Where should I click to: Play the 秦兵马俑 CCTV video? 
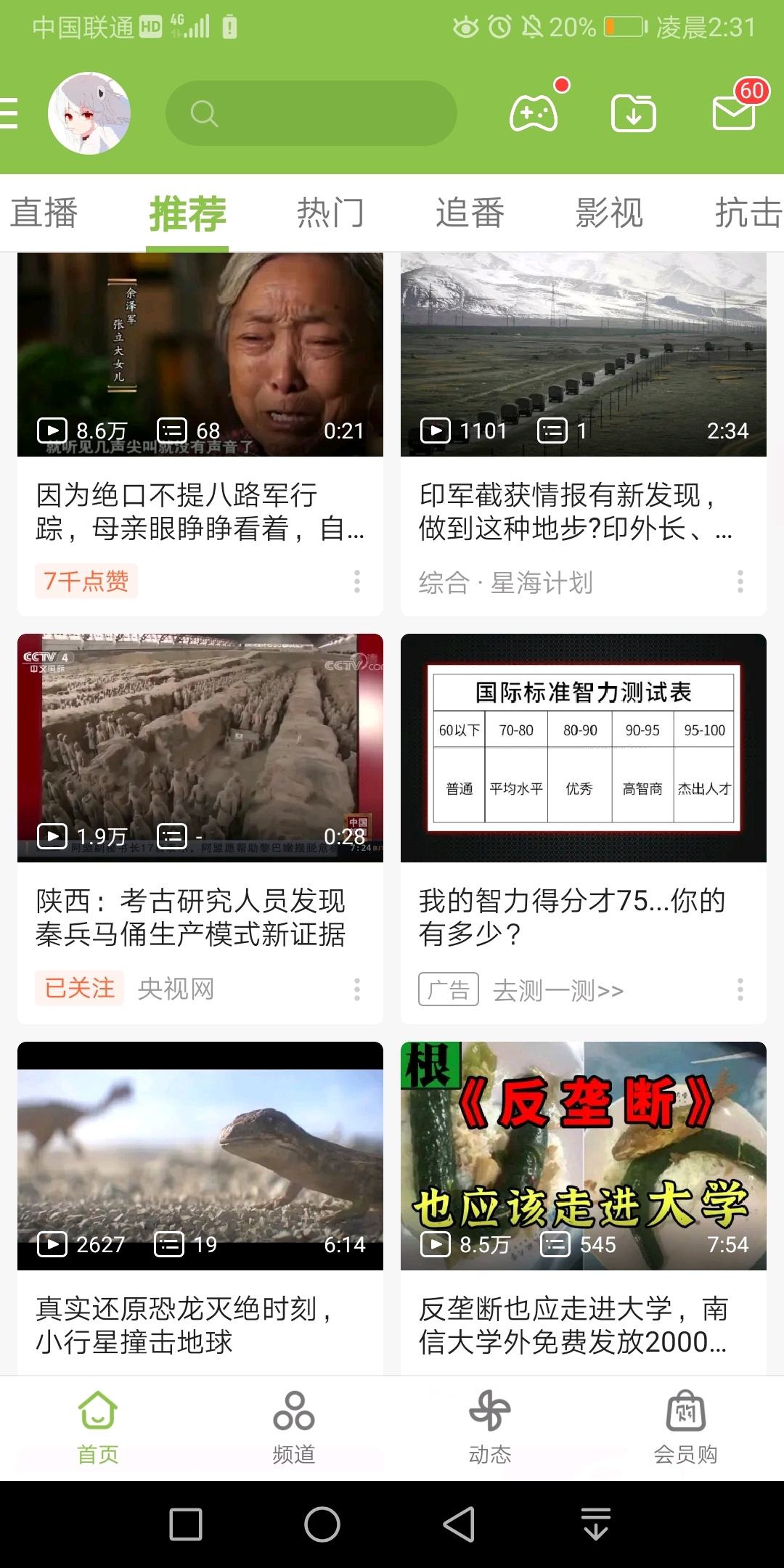[x=200, y=748]
